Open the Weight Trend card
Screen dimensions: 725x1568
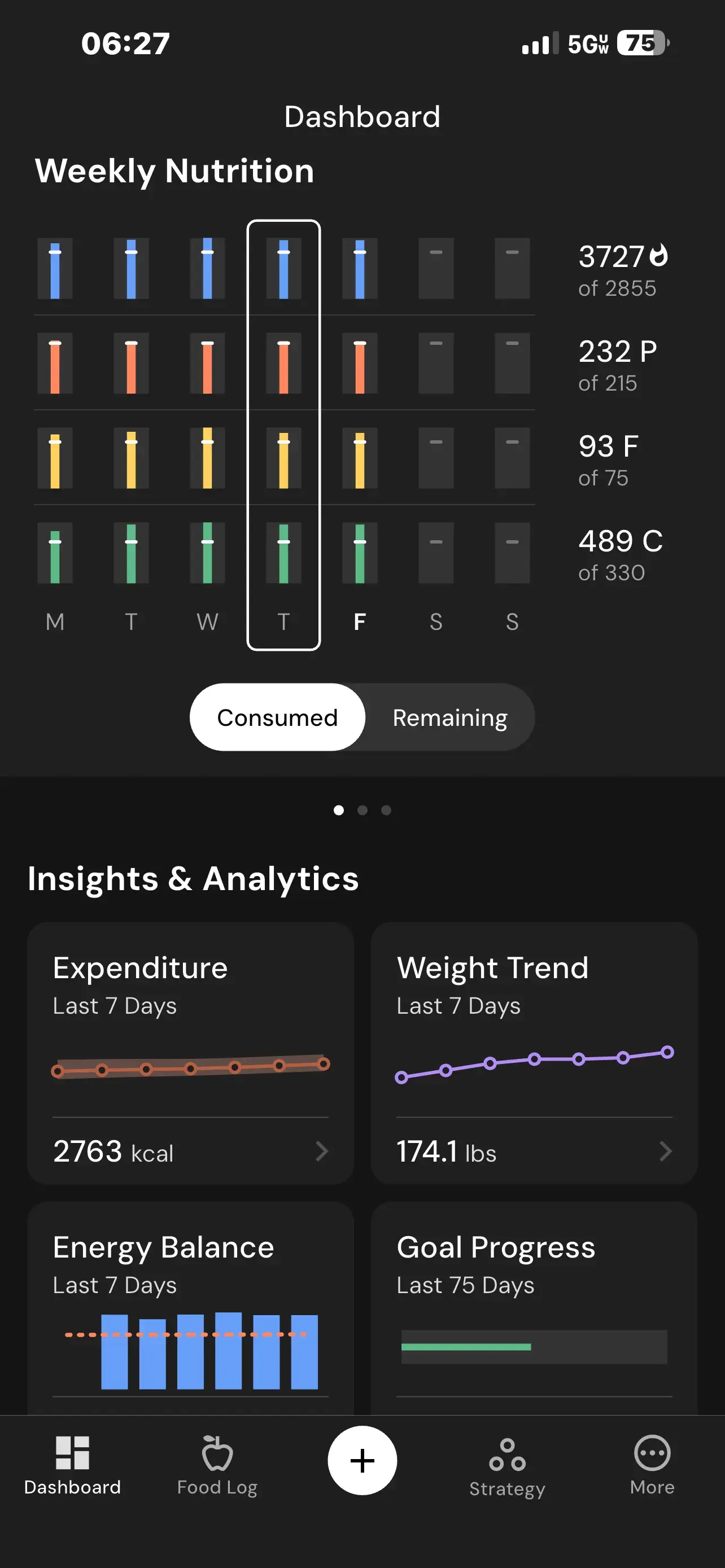pos(534,1053)
